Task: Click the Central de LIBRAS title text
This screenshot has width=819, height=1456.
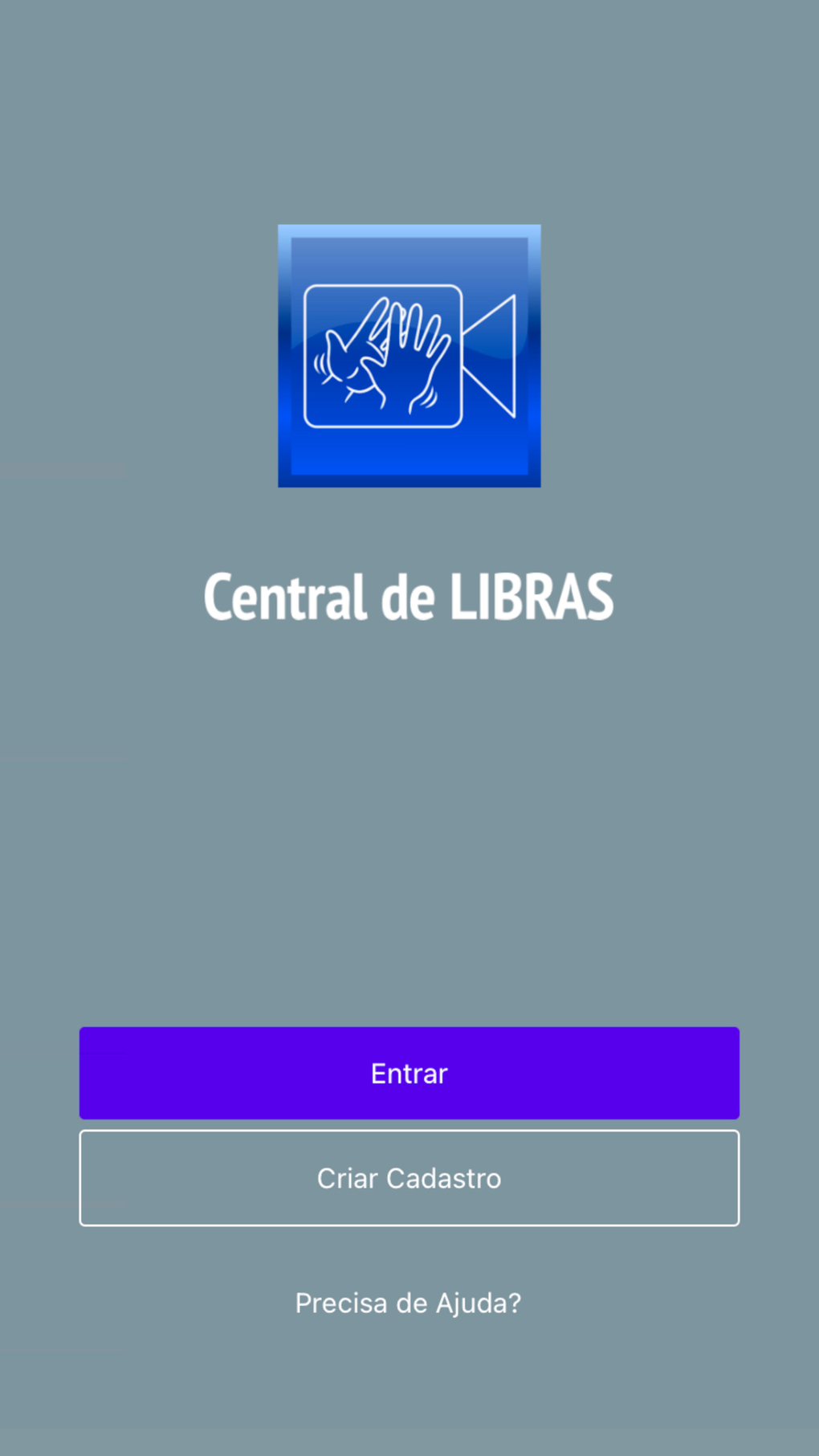Action: (409, 596)
